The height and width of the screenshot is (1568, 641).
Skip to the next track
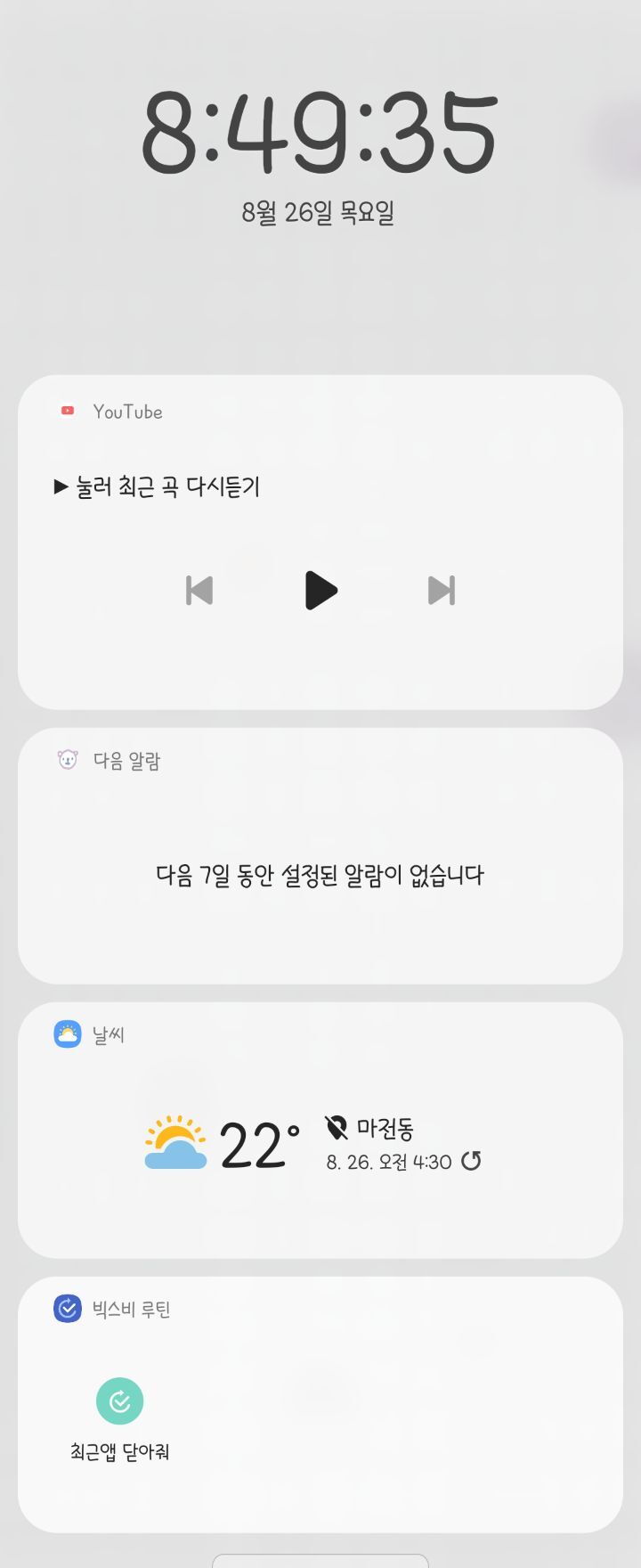coord(442,590)
